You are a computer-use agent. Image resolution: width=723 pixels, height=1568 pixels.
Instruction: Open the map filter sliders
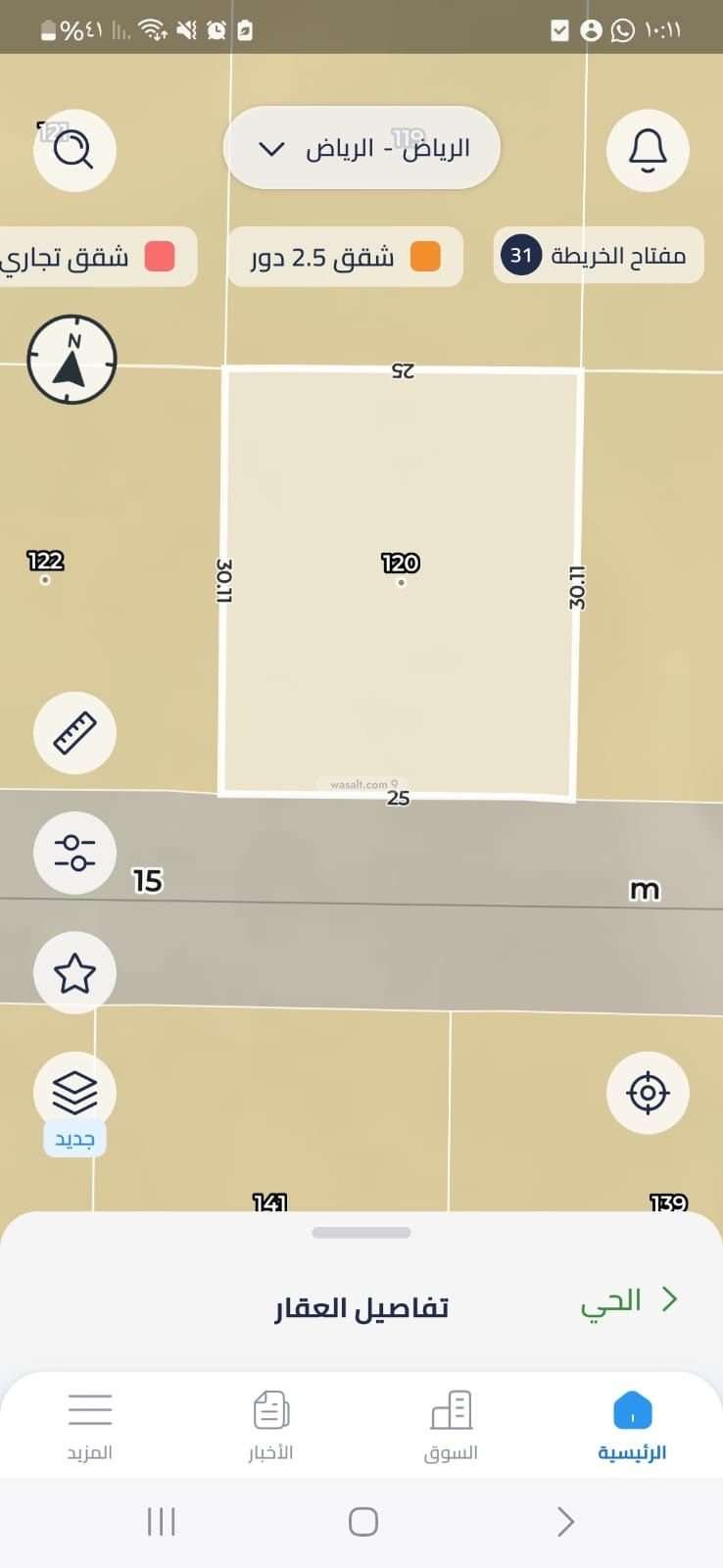tap(74, 853)
